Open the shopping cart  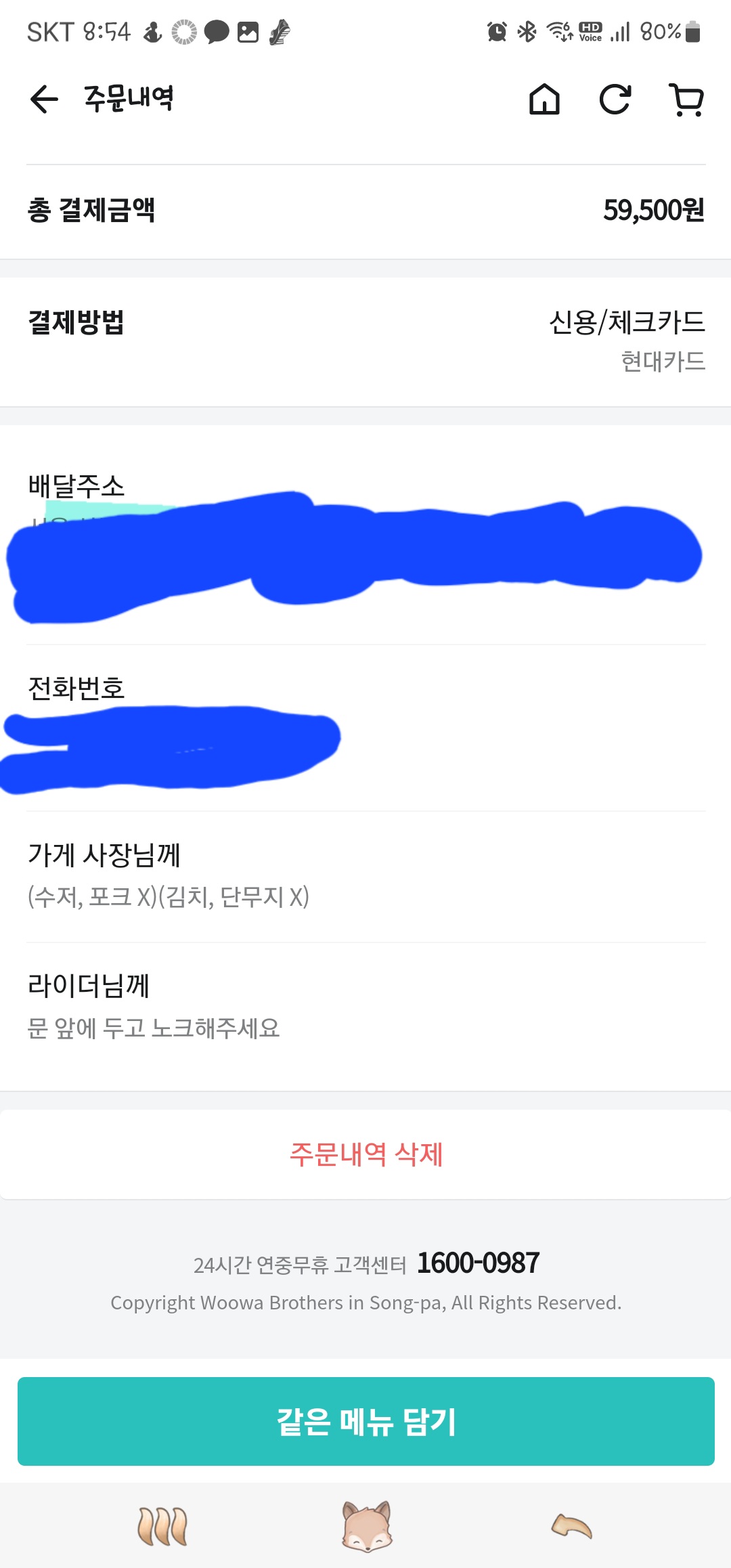pos(686,100)
